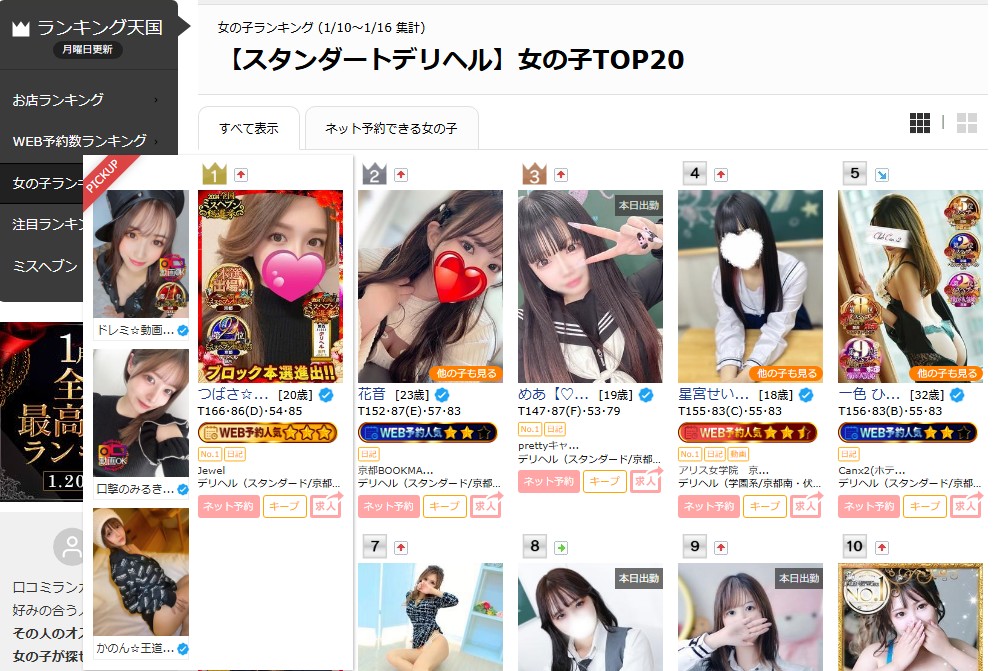This screenshot has height=671, width=1001.
Task: Tap キープ under 一色 ひ
Action: 924,506
